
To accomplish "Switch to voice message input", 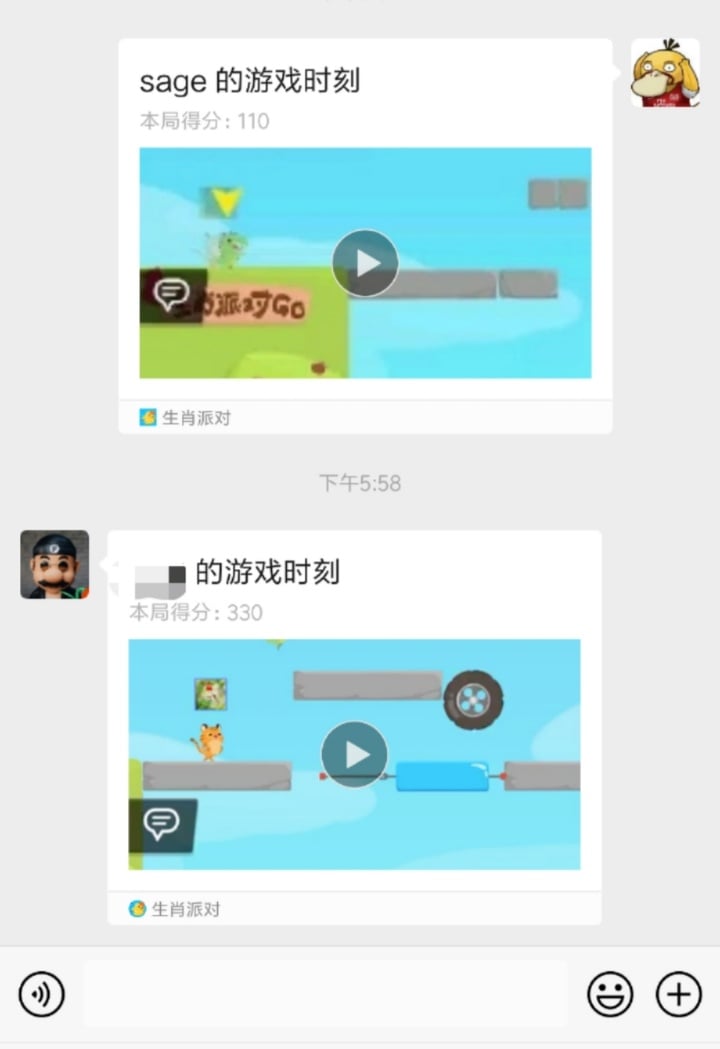I will click(x=42, y=994).
